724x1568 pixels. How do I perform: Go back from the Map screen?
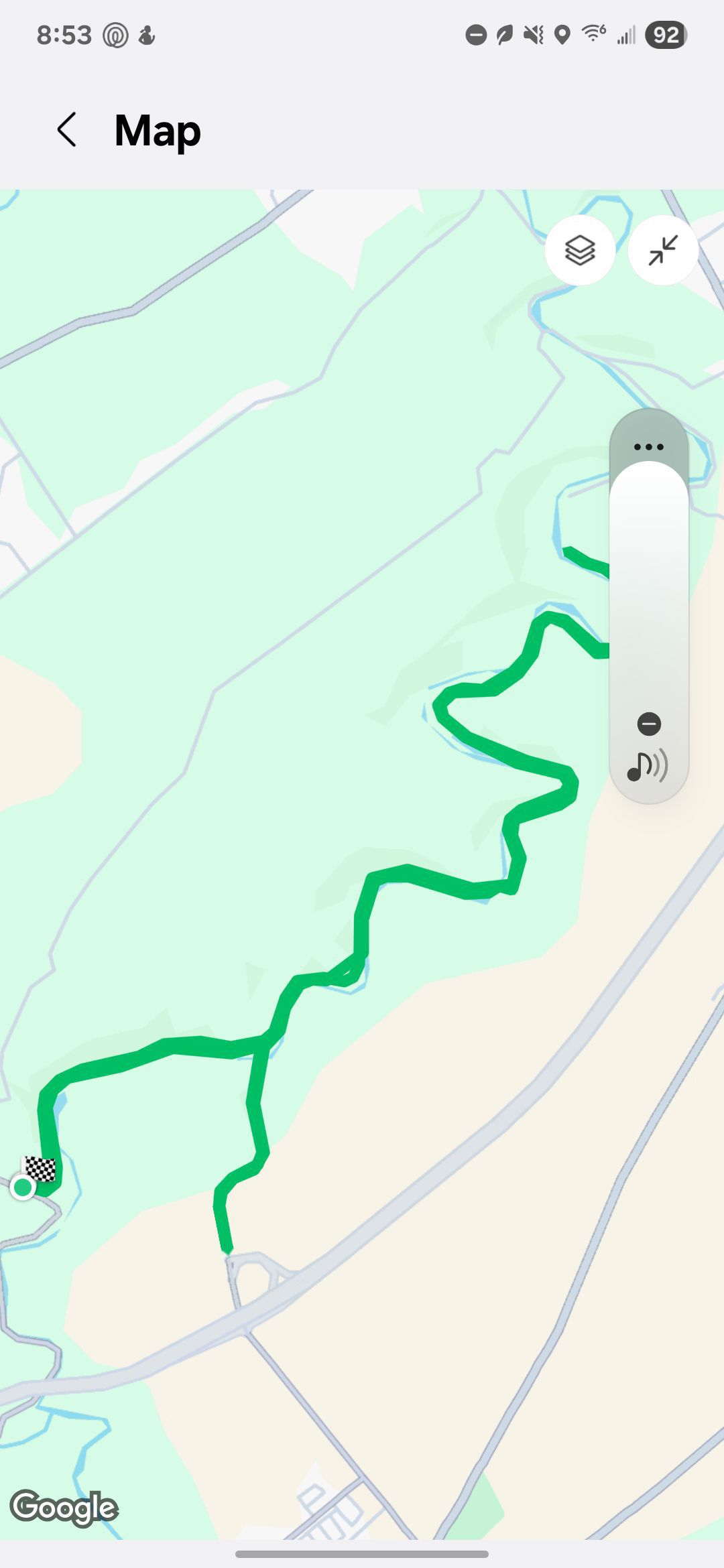pos(67,129)
